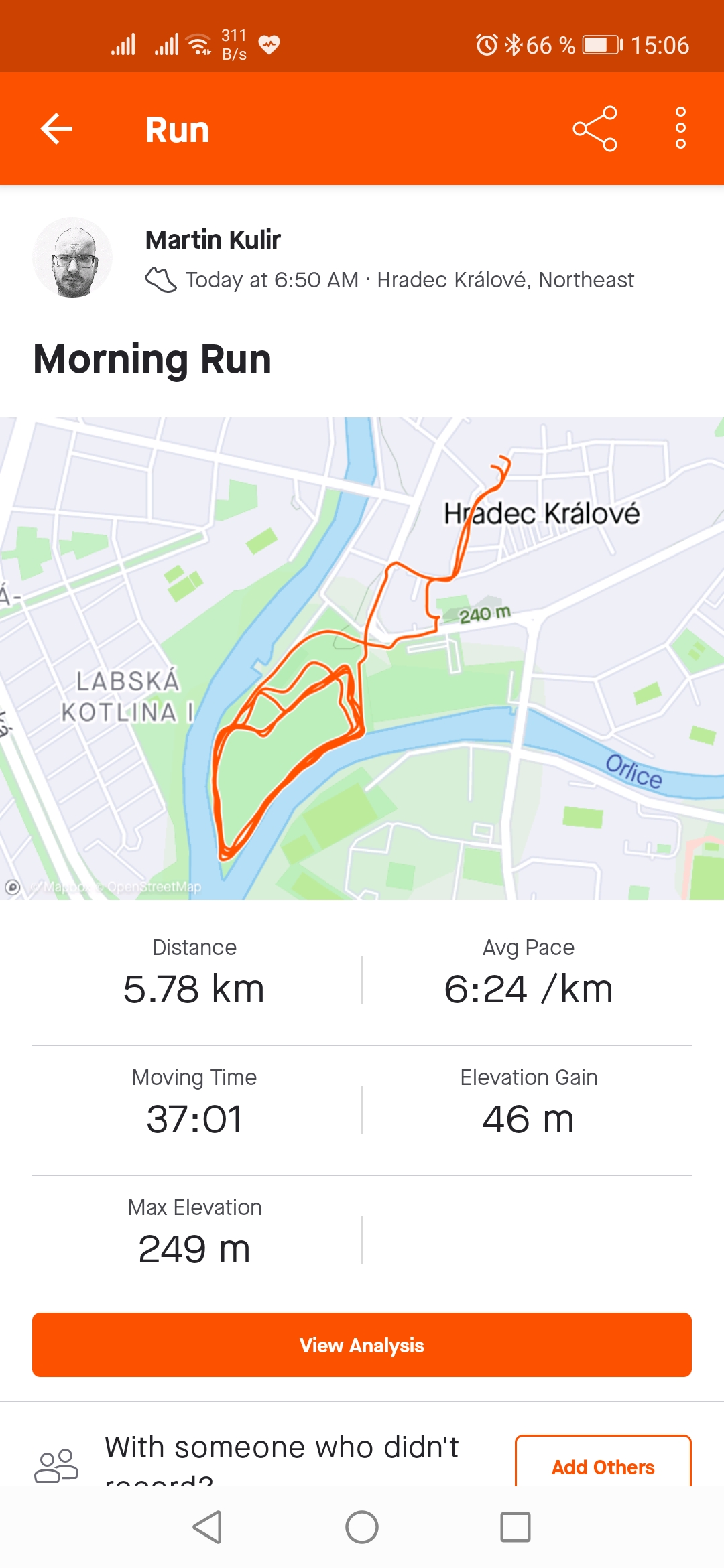Tap the View Analysis button
The image size is (724, 1568).
tap(362, 1345)
